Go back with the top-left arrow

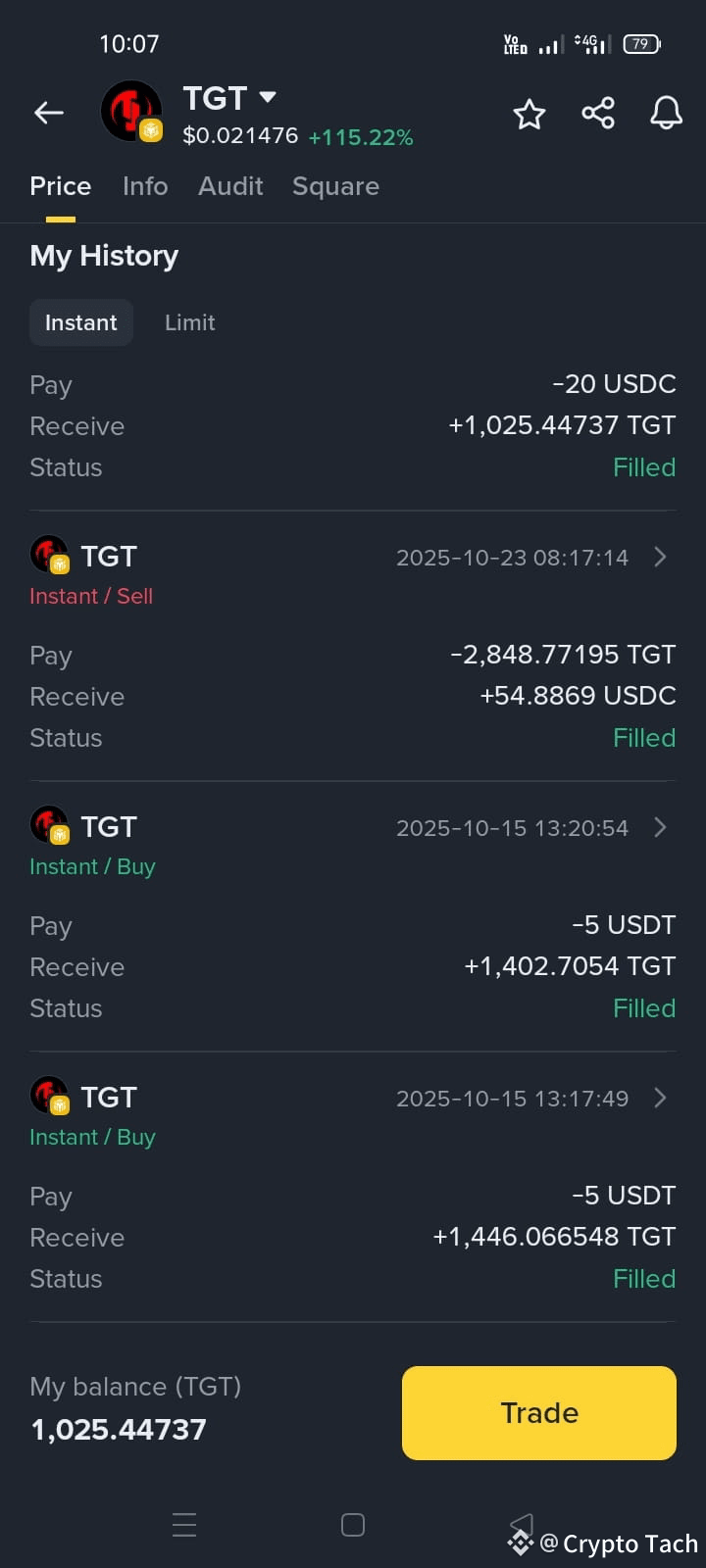[49, 114]
